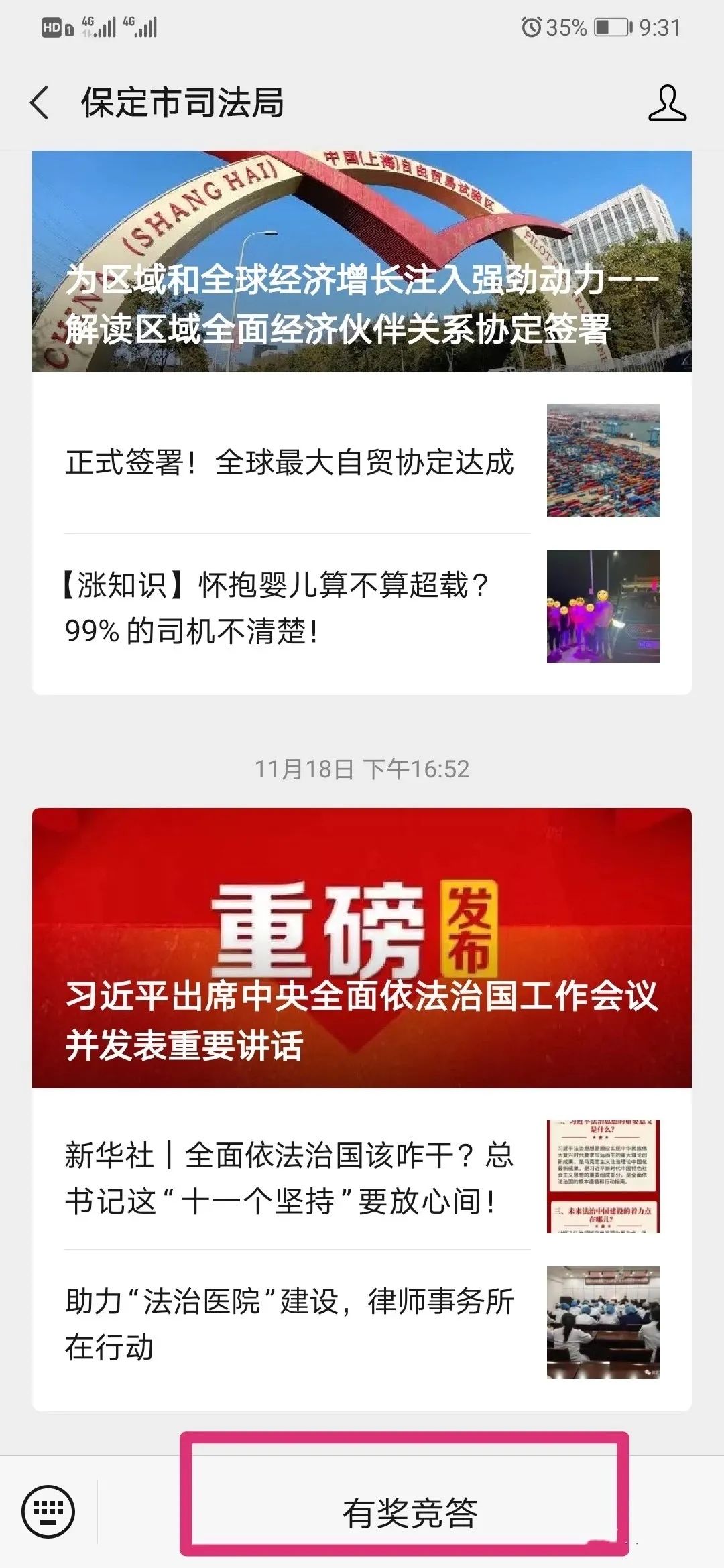Open the account profile icon
This screenshot has width=724, height=1568.
pos(667,103)
